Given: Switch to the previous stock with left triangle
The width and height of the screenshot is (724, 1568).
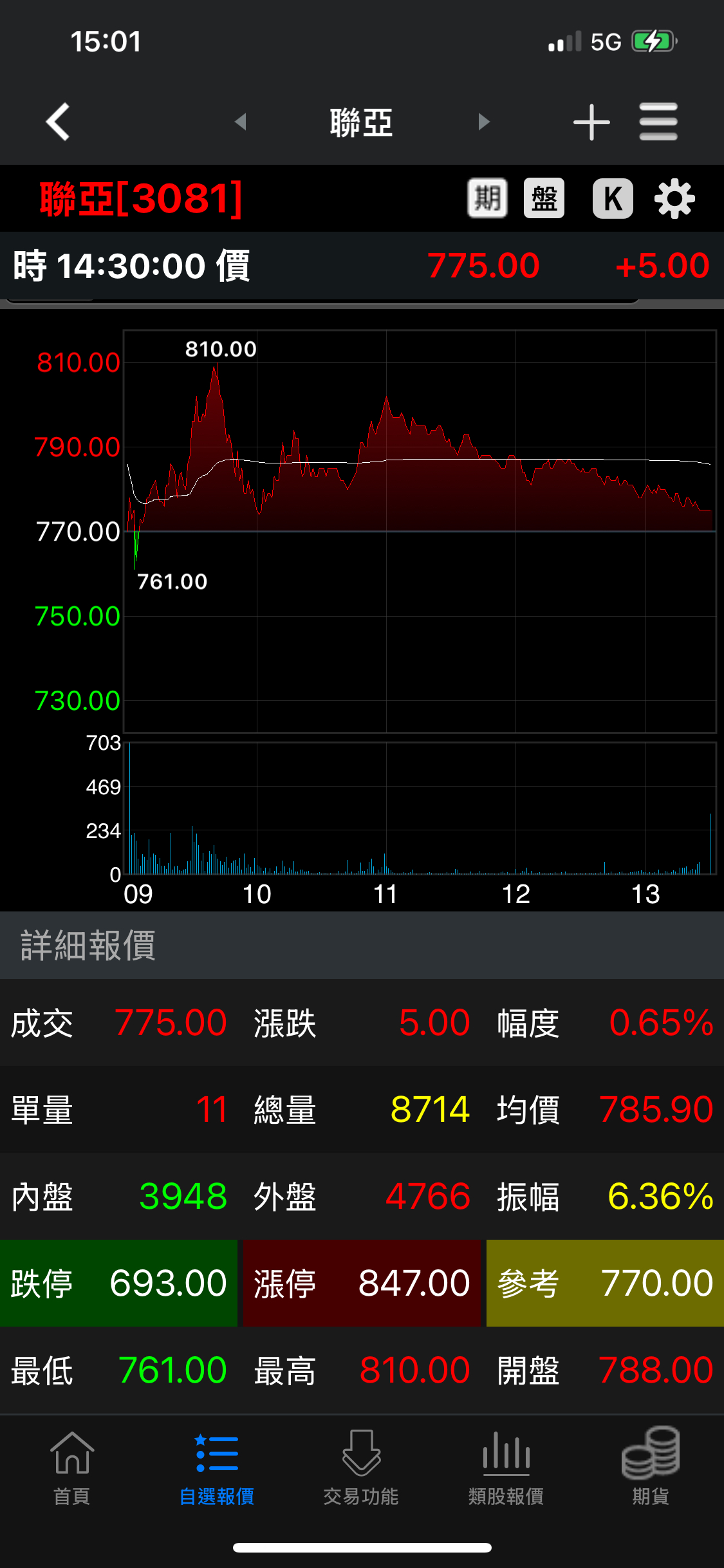Looking at the screenshot, I should coord(241,122).
